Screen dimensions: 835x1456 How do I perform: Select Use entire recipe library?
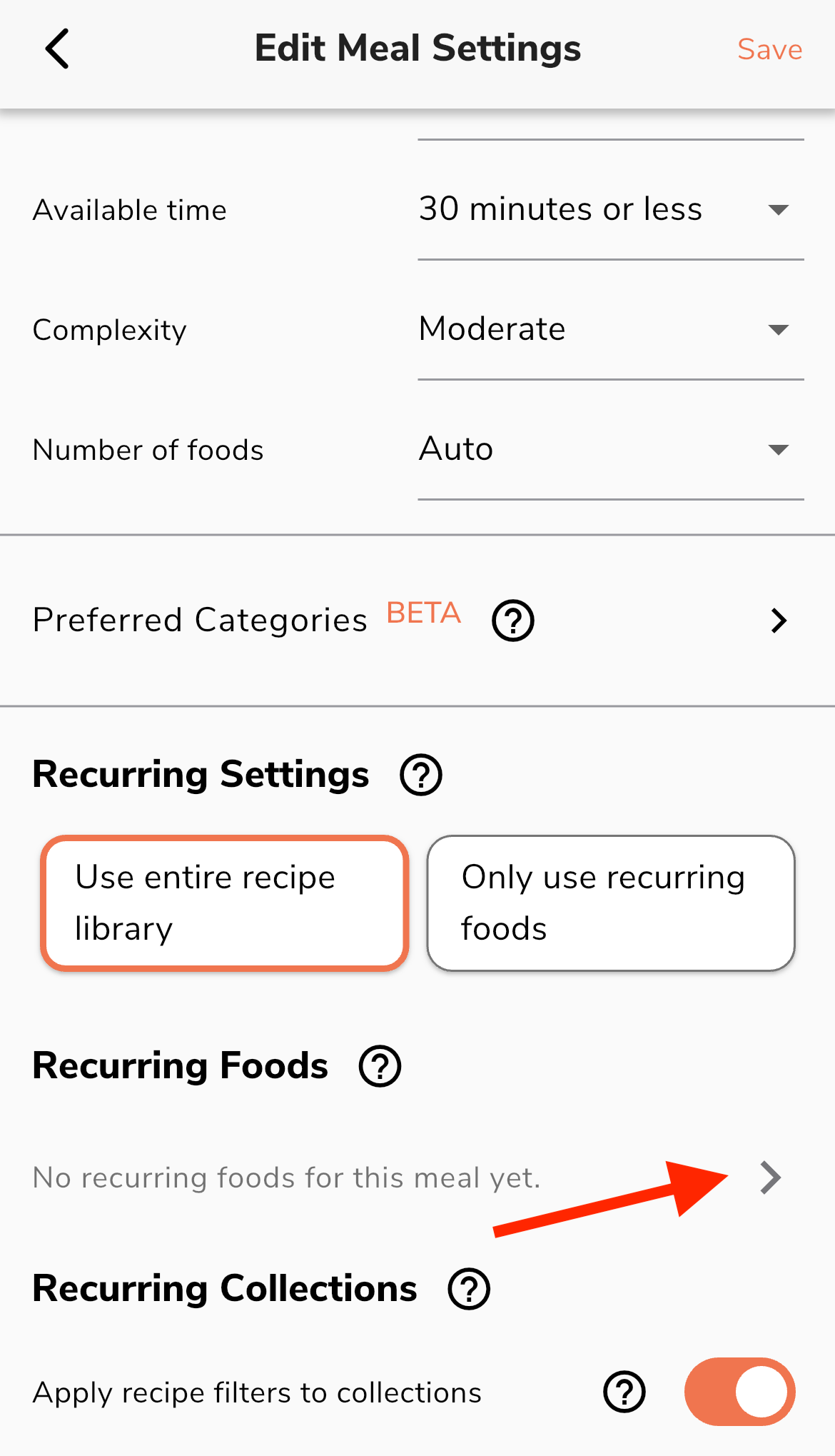click(x=225, y=903)
